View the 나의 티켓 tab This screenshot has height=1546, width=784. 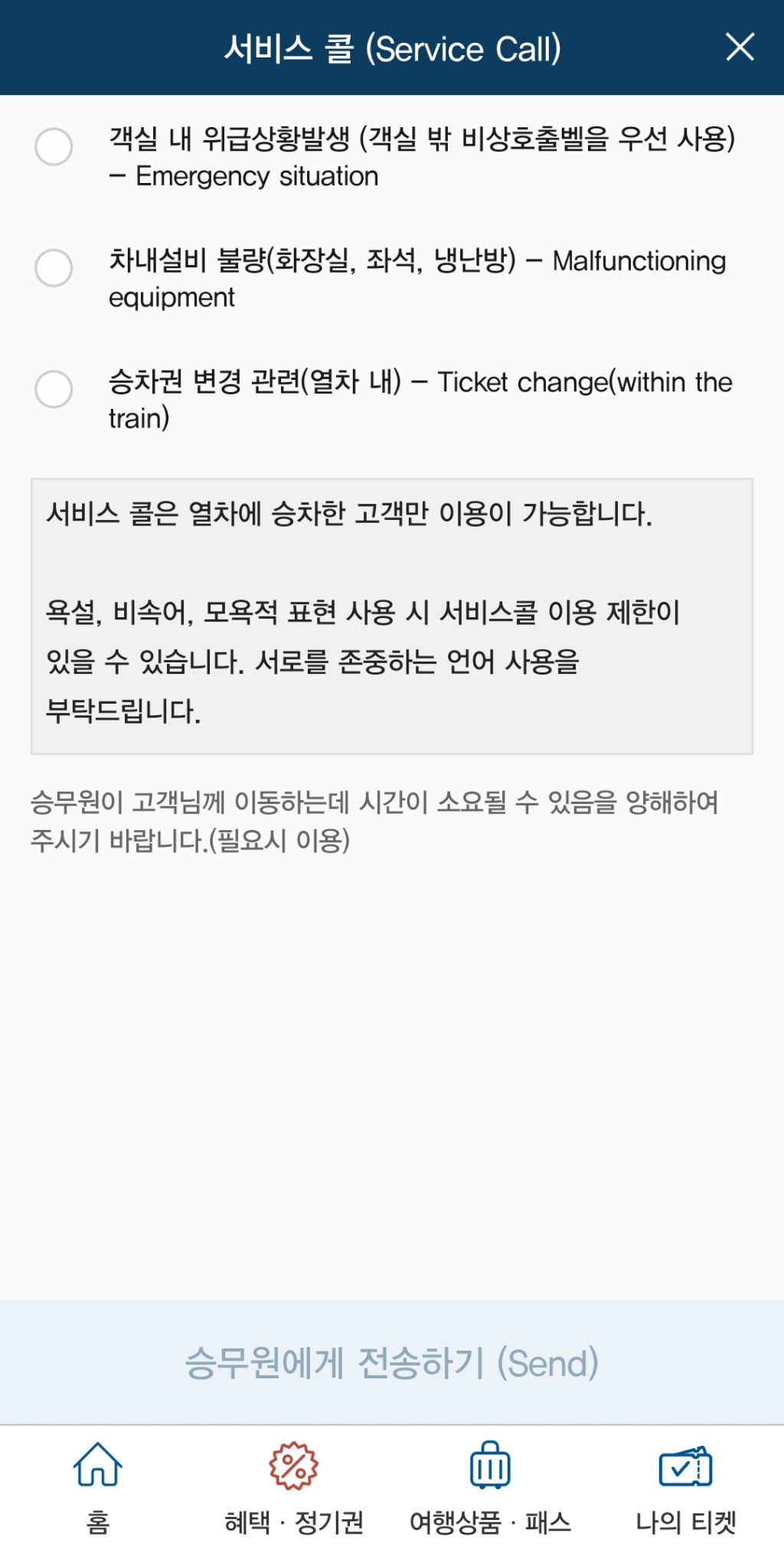pyautogui.click(x=686, y=1487)
